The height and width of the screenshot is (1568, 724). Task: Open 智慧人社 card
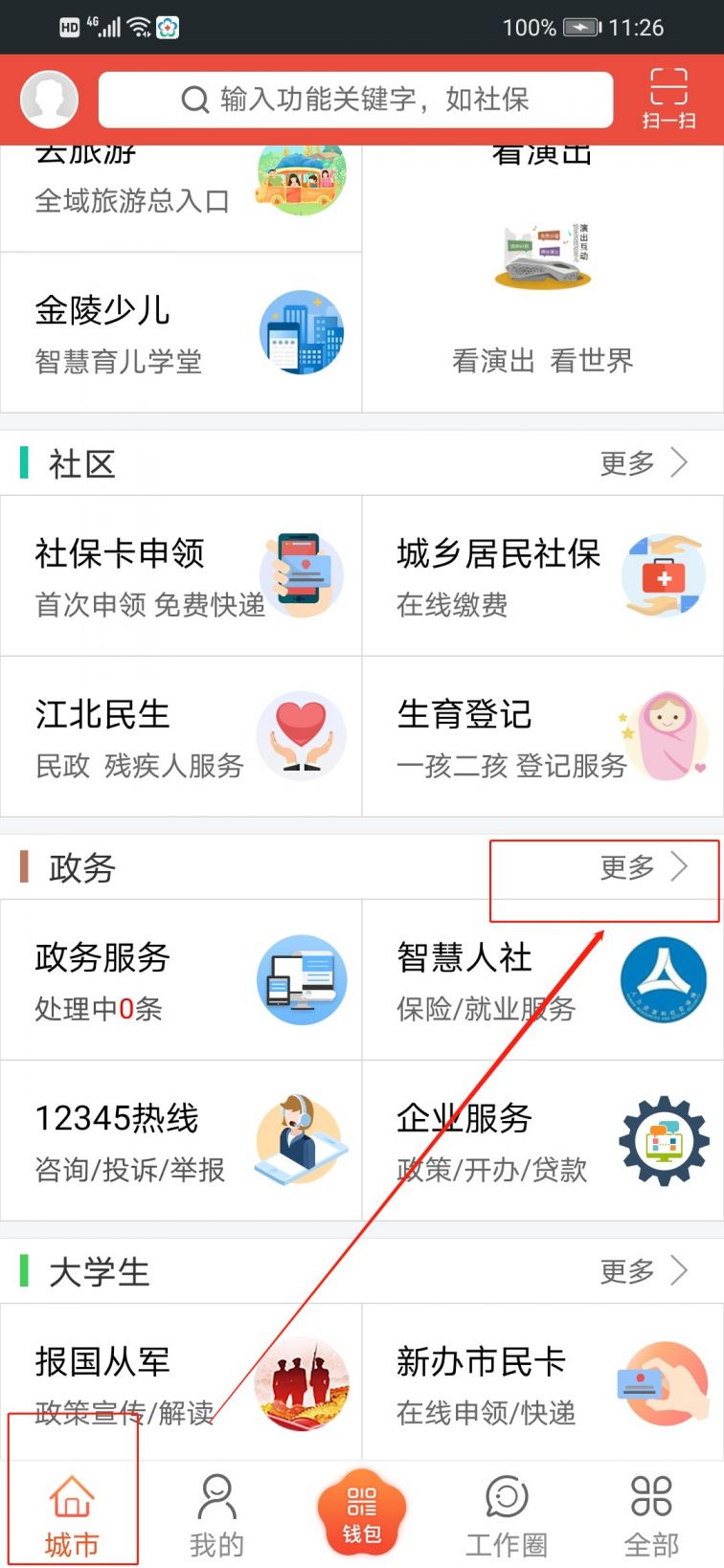(542, 979)
